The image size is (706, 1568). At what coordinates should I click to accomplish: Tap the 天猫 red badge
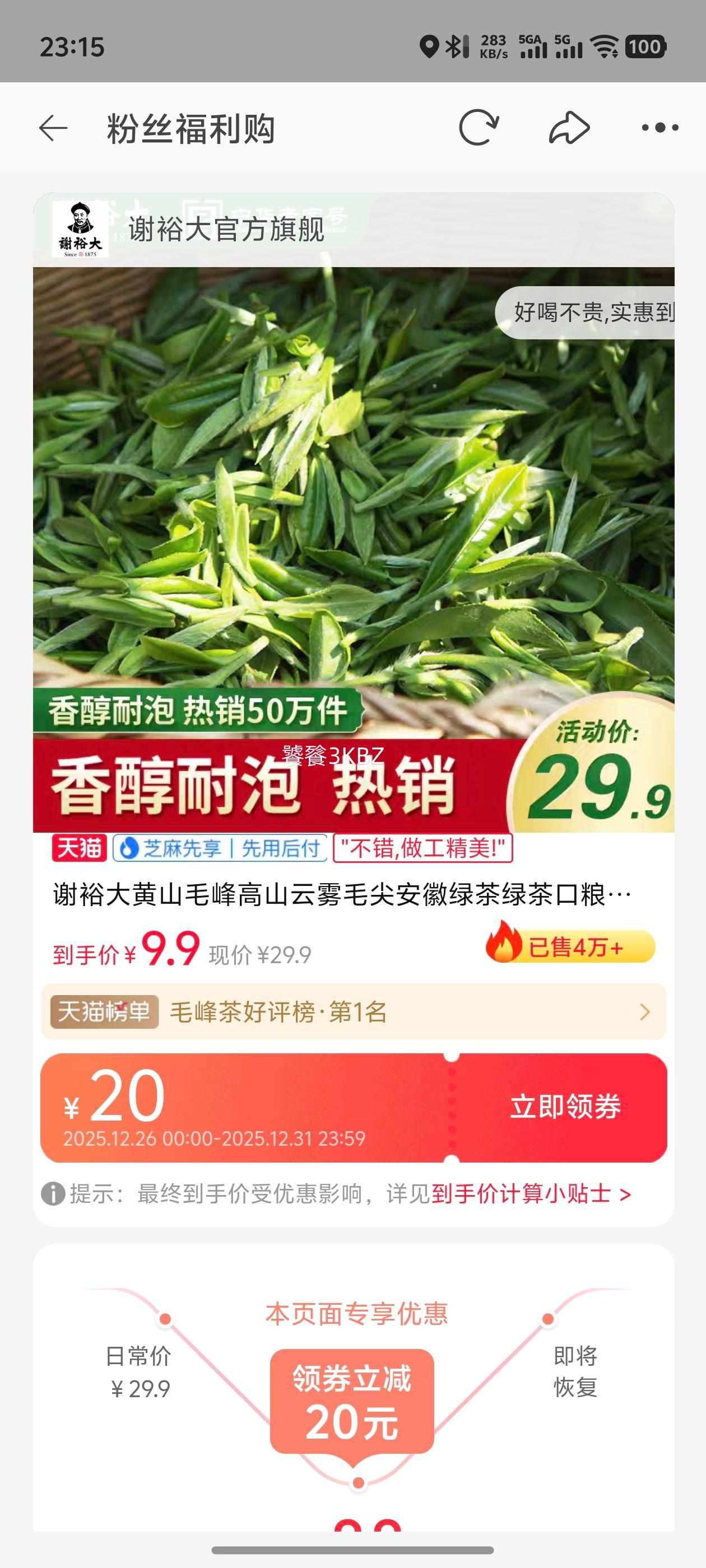[81, 853]
